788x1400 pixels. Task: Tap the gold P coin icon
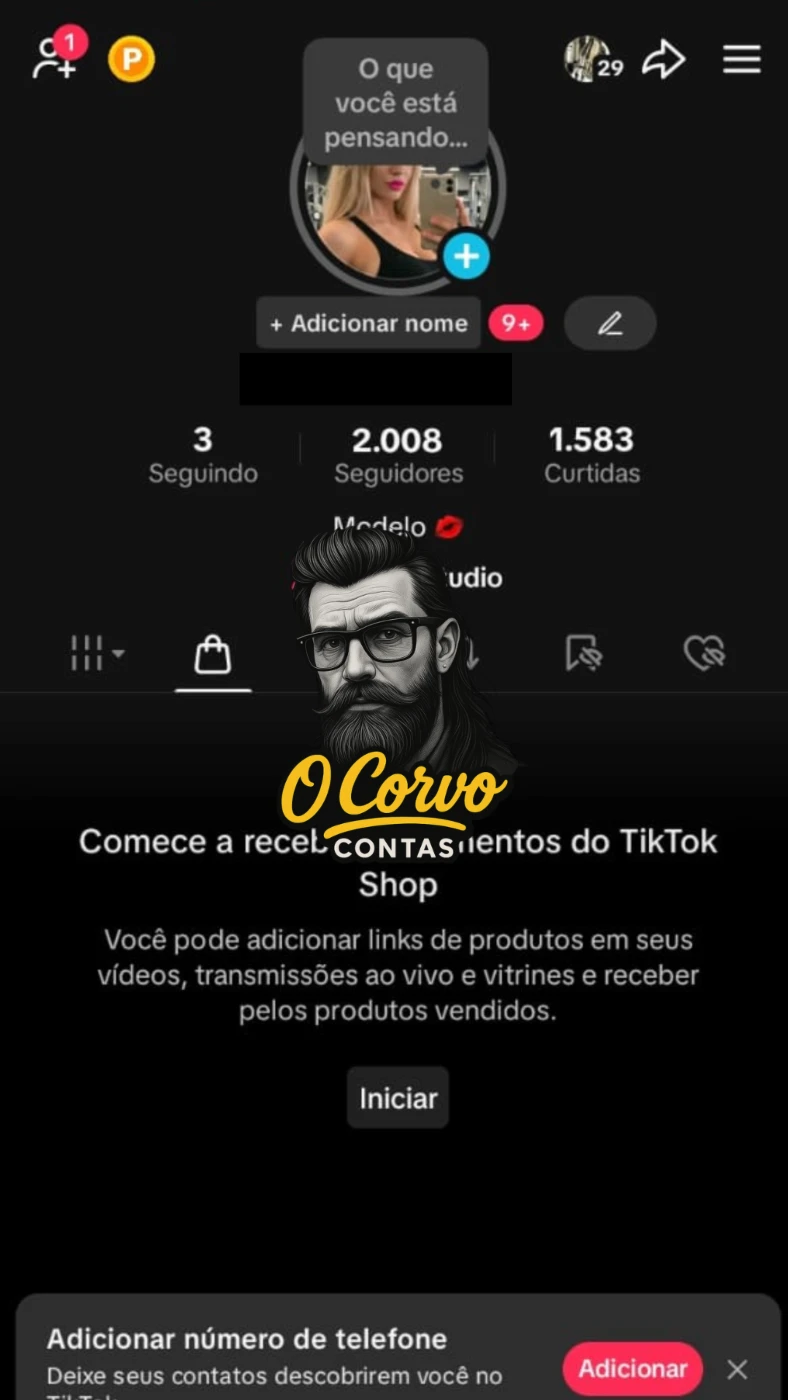point(131,59)
